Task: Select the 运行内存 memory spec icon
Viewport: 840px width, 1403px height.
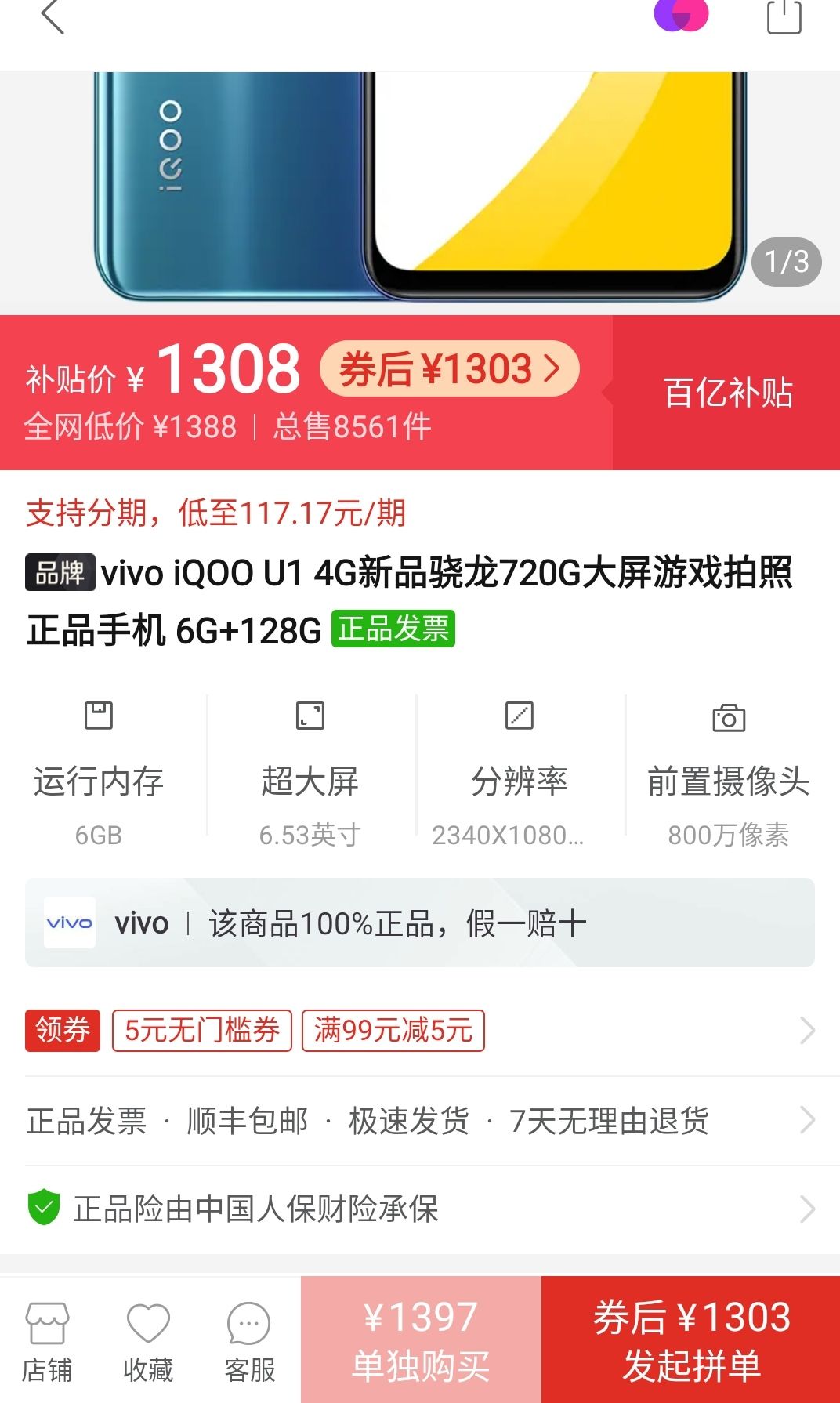Action: coord(100,716)
